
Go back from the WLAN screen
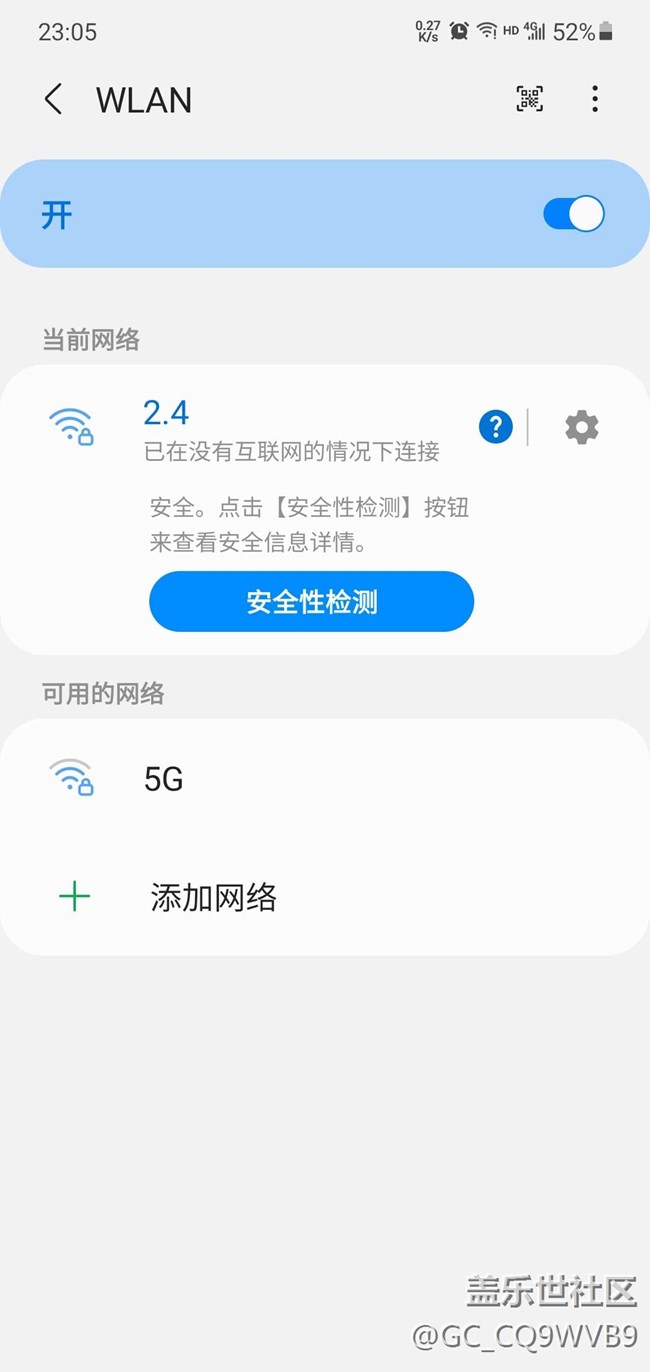pyautogui.click(x=53, y=99)
